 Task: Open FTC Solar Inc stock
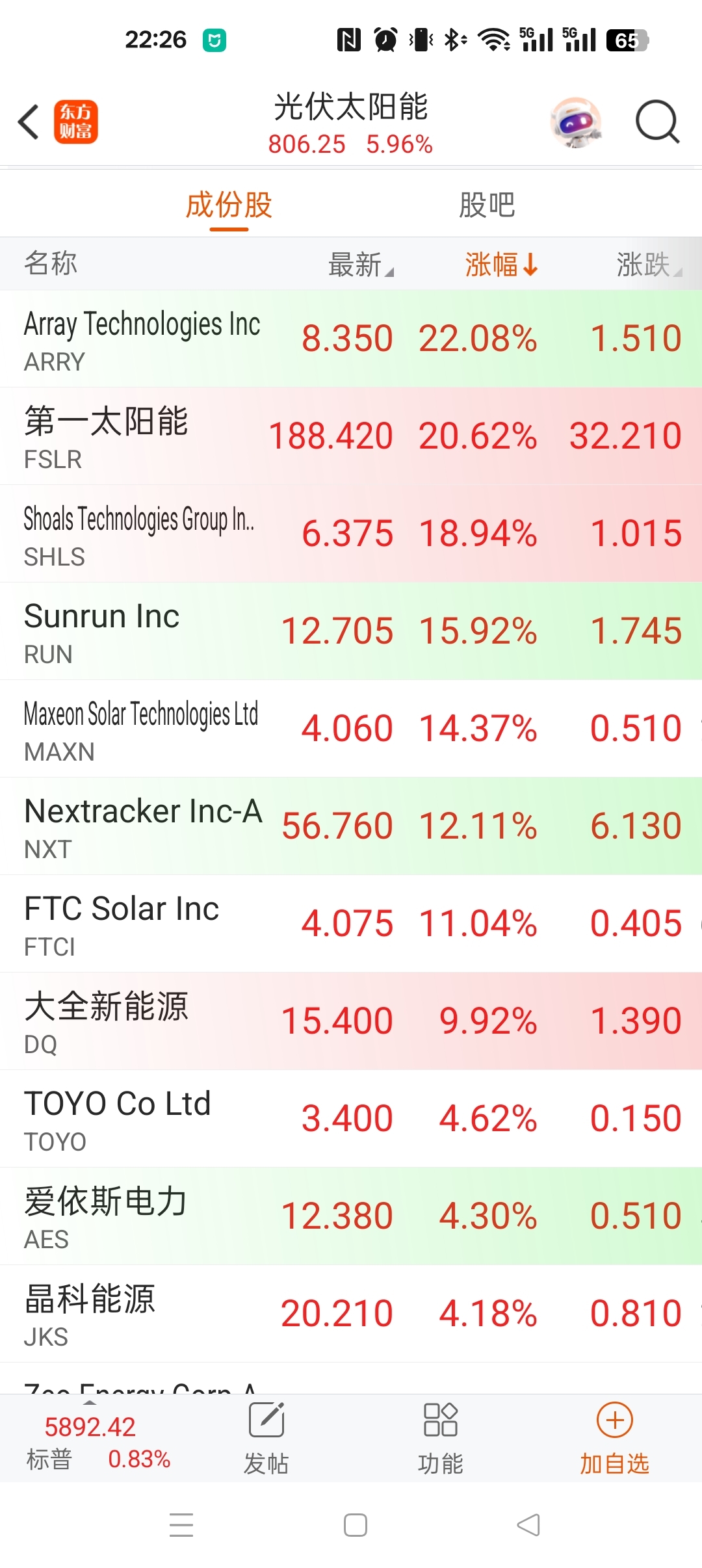(351, 924)
